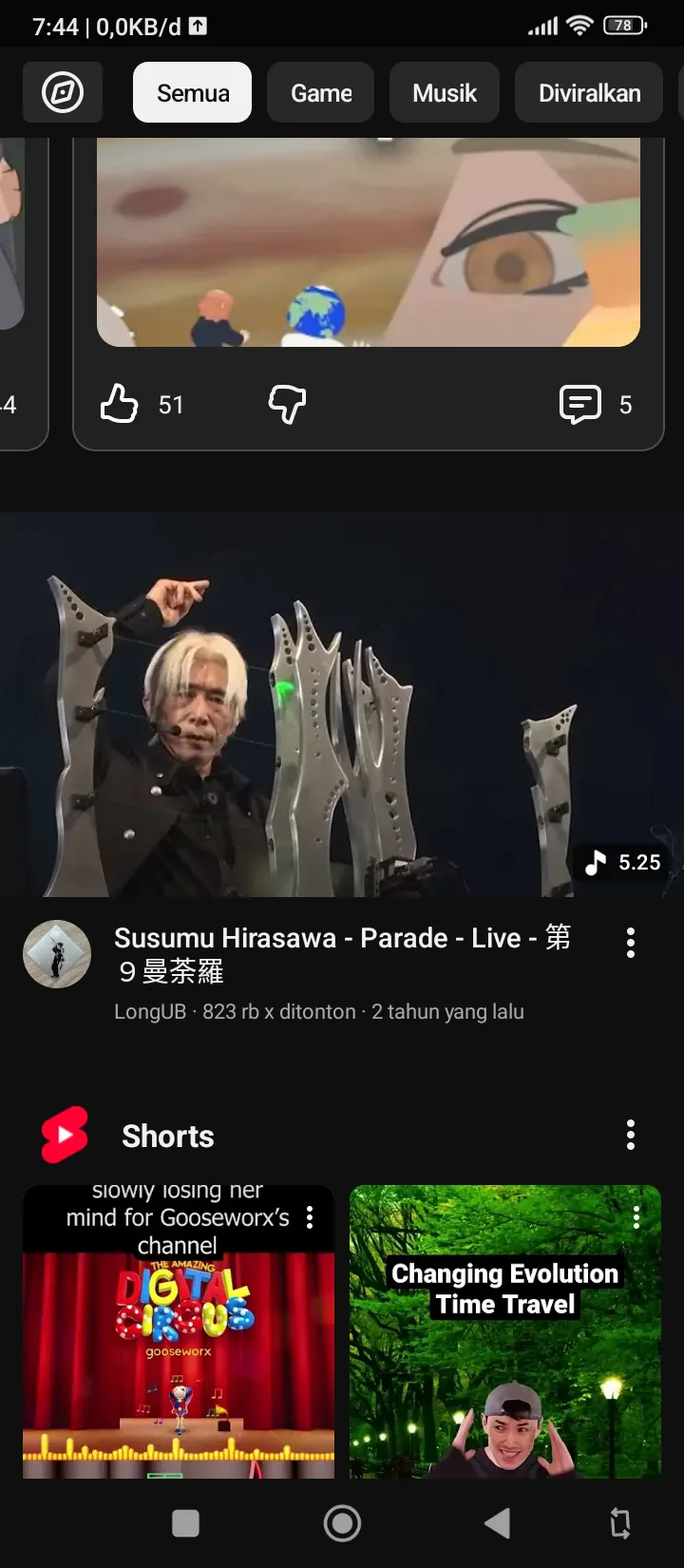Image resolution: width=684 pixels, height=1568 pixels.
Task: Open comments on the post with 5 comments
Action: [x=580, y=404]
